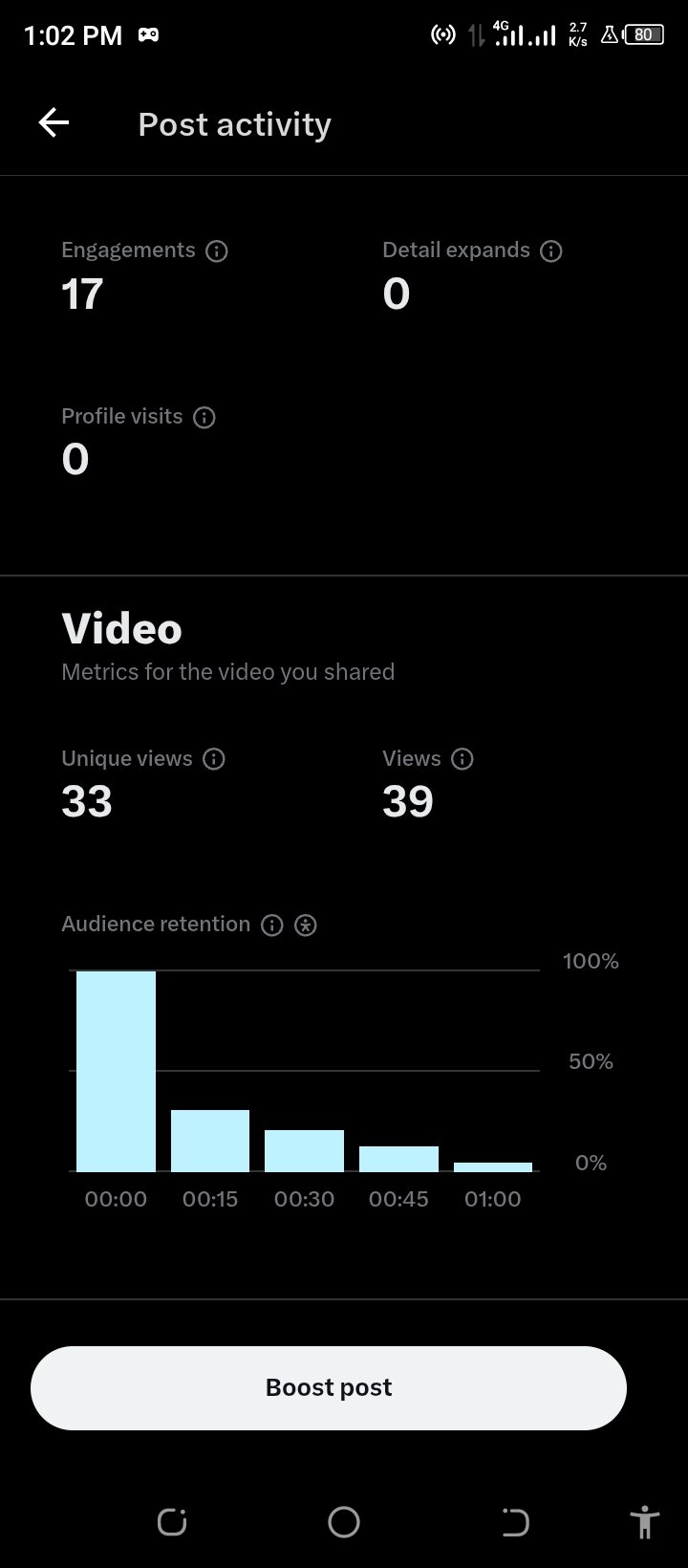Show Audience retention info
This screenshot has height=1568, width=688.
click(x=272, y=926)
